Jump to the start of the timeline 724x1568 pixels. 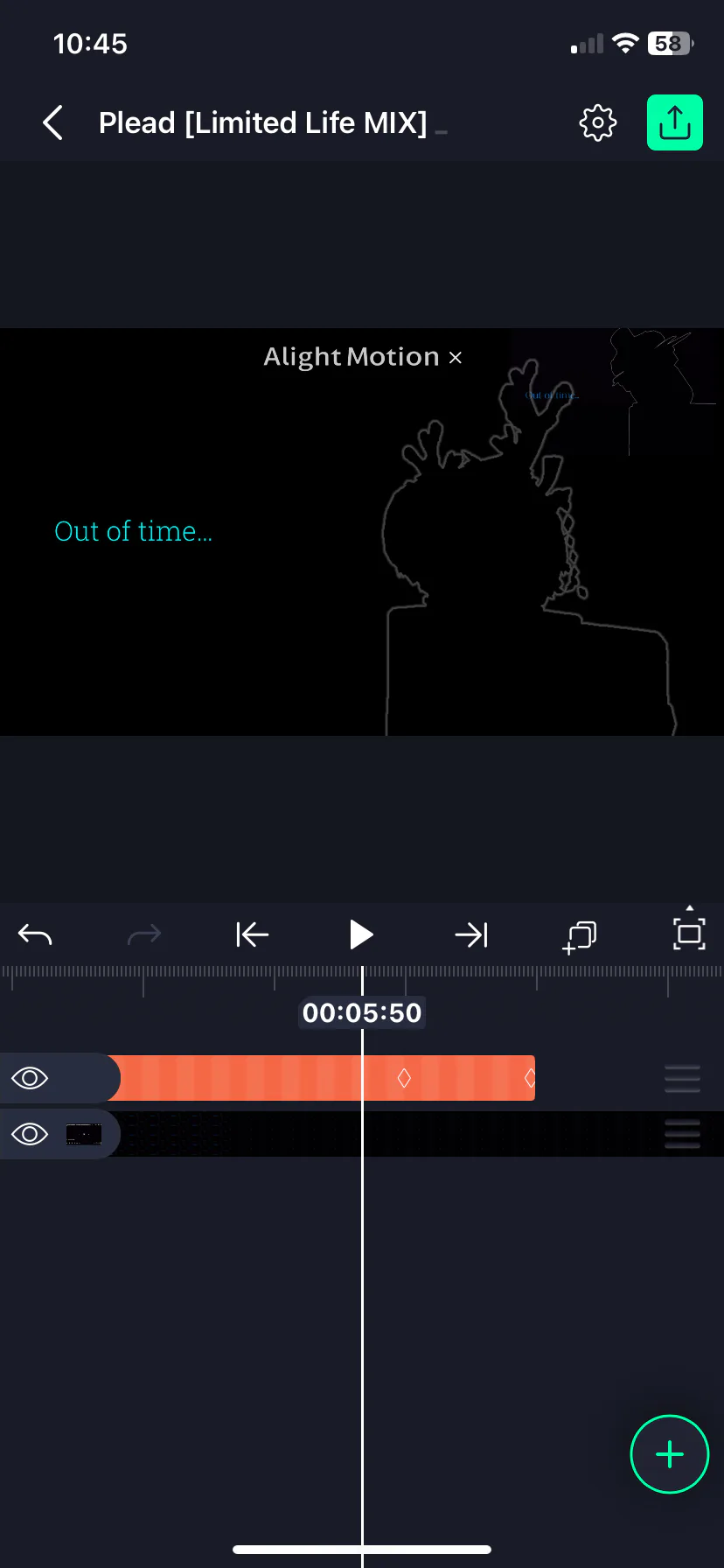[x=252, y=934]
